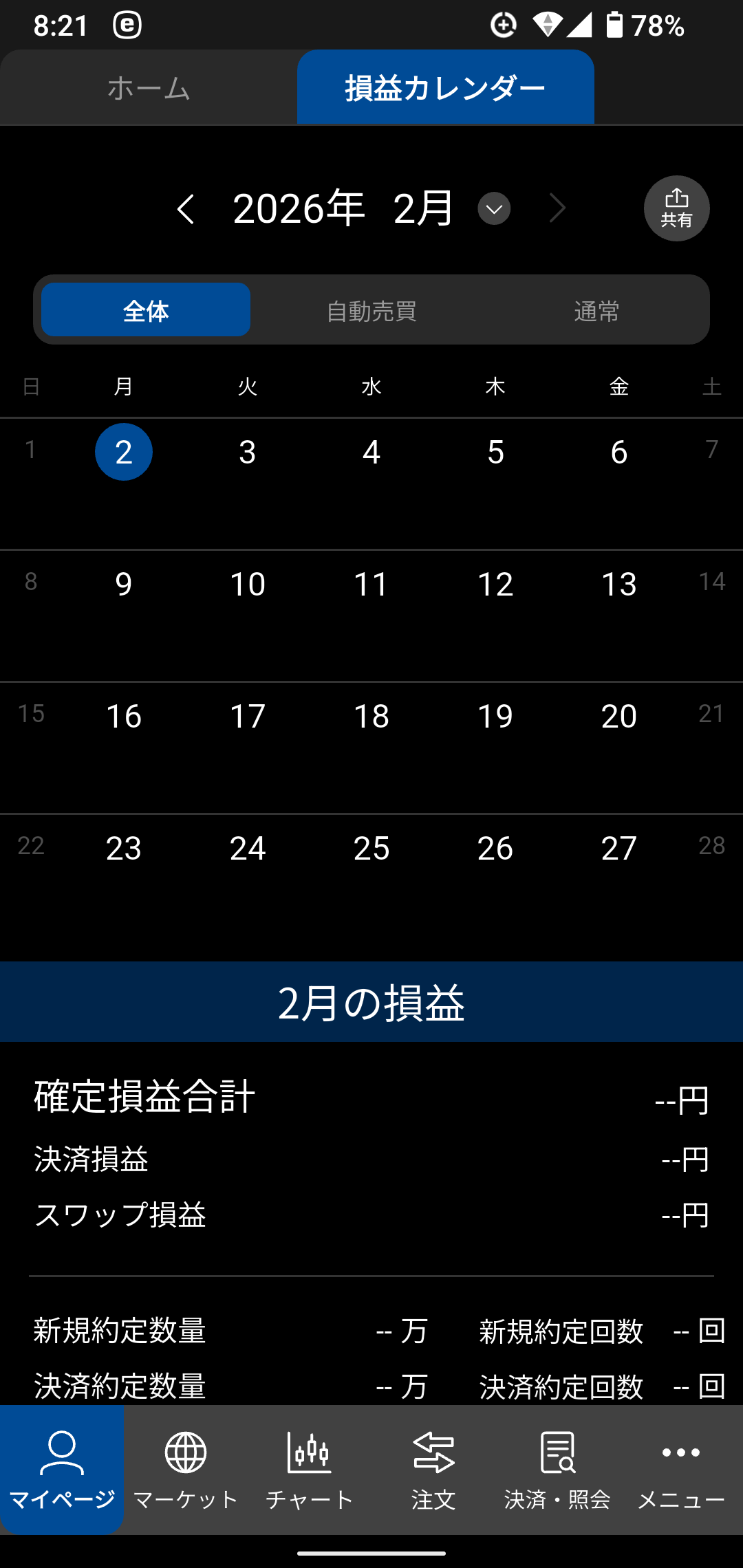
Task: Open the メニュー tab
Action: 681,1469
